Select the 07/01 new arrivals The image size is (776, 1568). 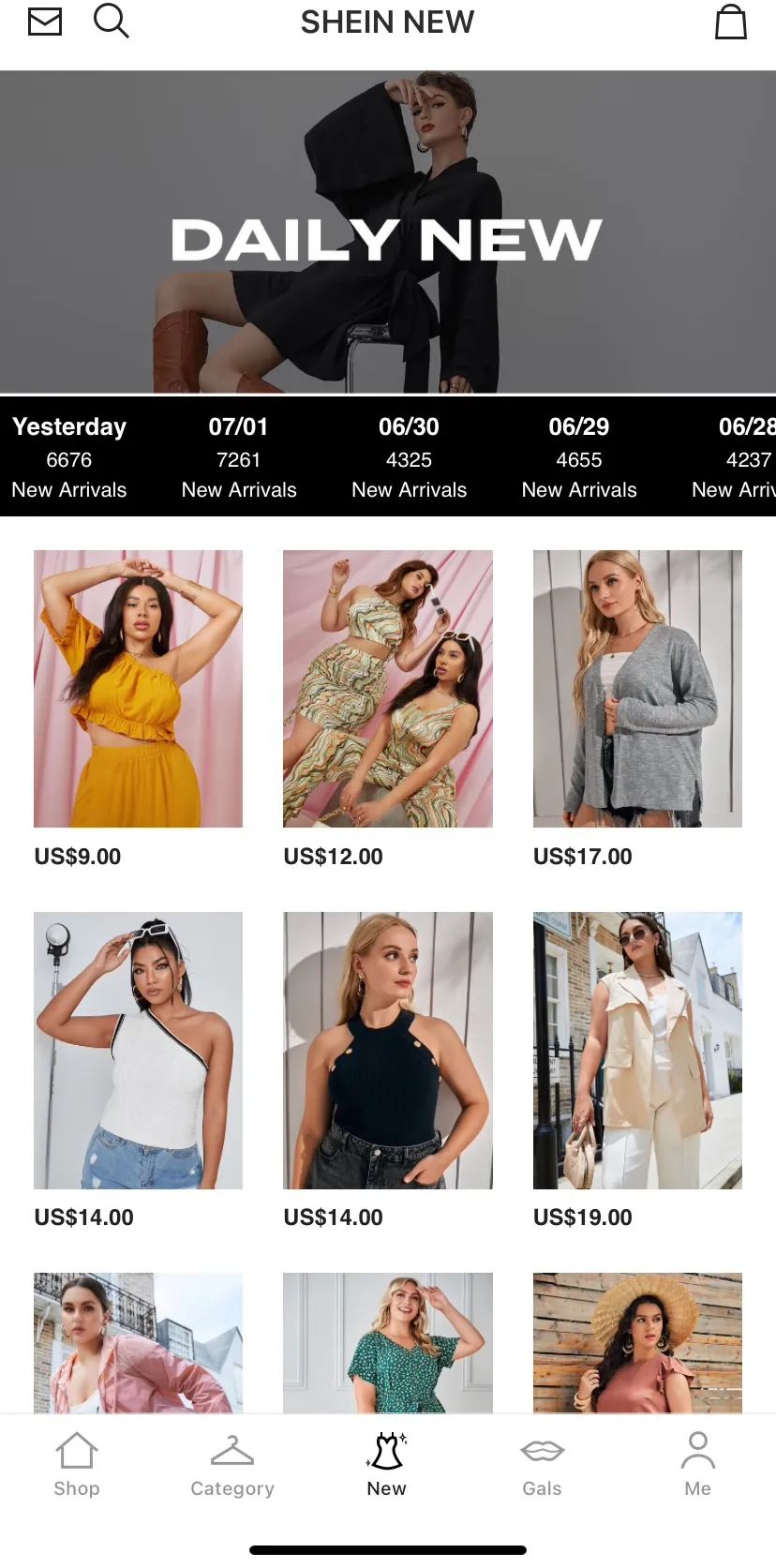coord(239,456)
